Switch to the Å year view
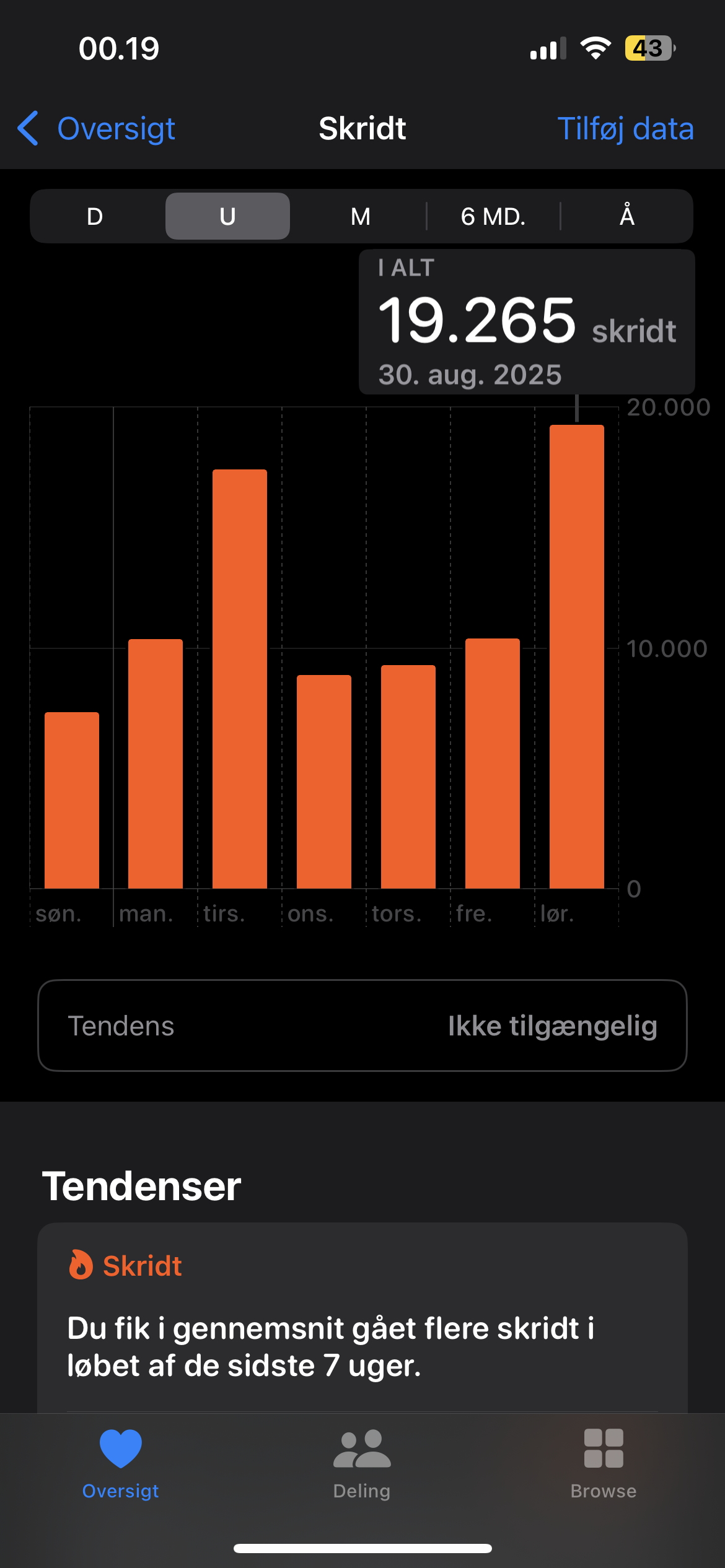The height and width of the screenshot is (1568, 725). coord(626,216)
